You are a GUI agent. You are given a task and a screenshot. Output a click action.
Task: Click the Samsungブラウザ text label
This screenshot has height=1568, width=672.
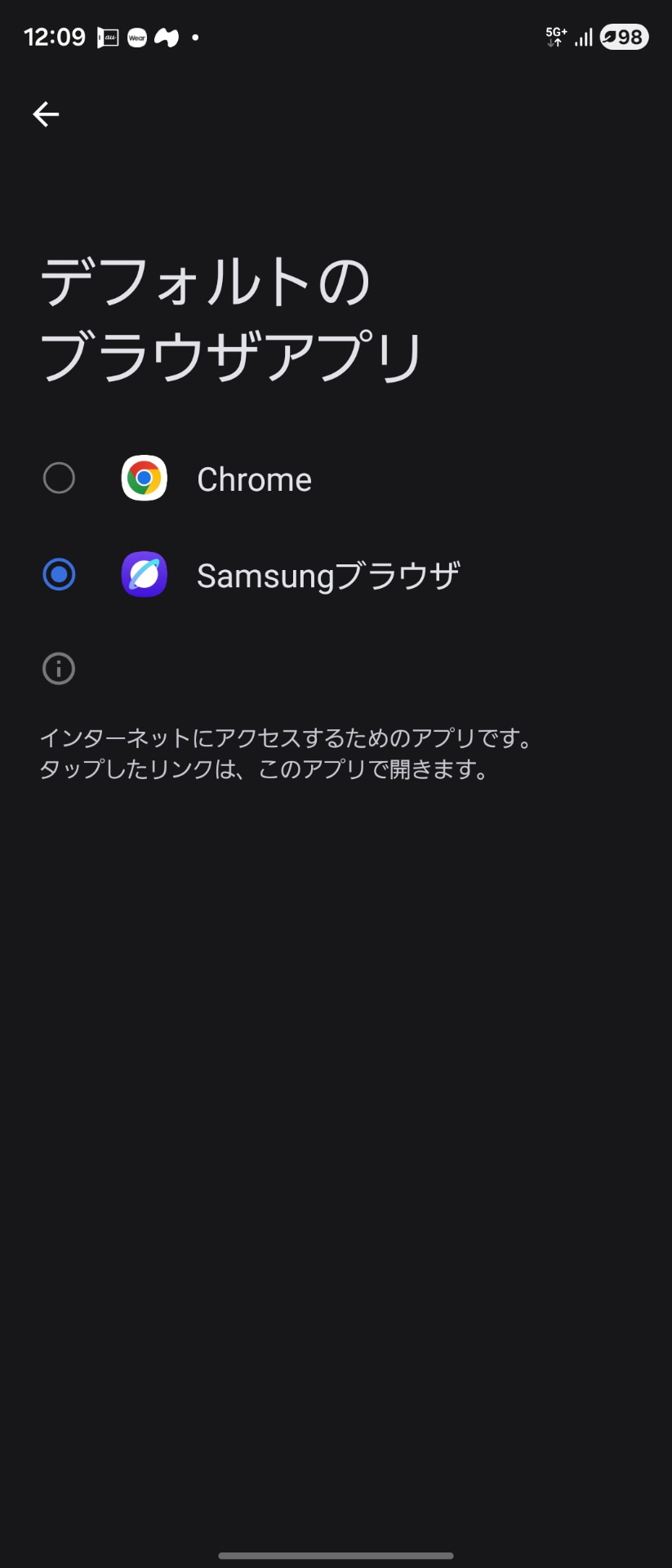(x=328, y=575)
